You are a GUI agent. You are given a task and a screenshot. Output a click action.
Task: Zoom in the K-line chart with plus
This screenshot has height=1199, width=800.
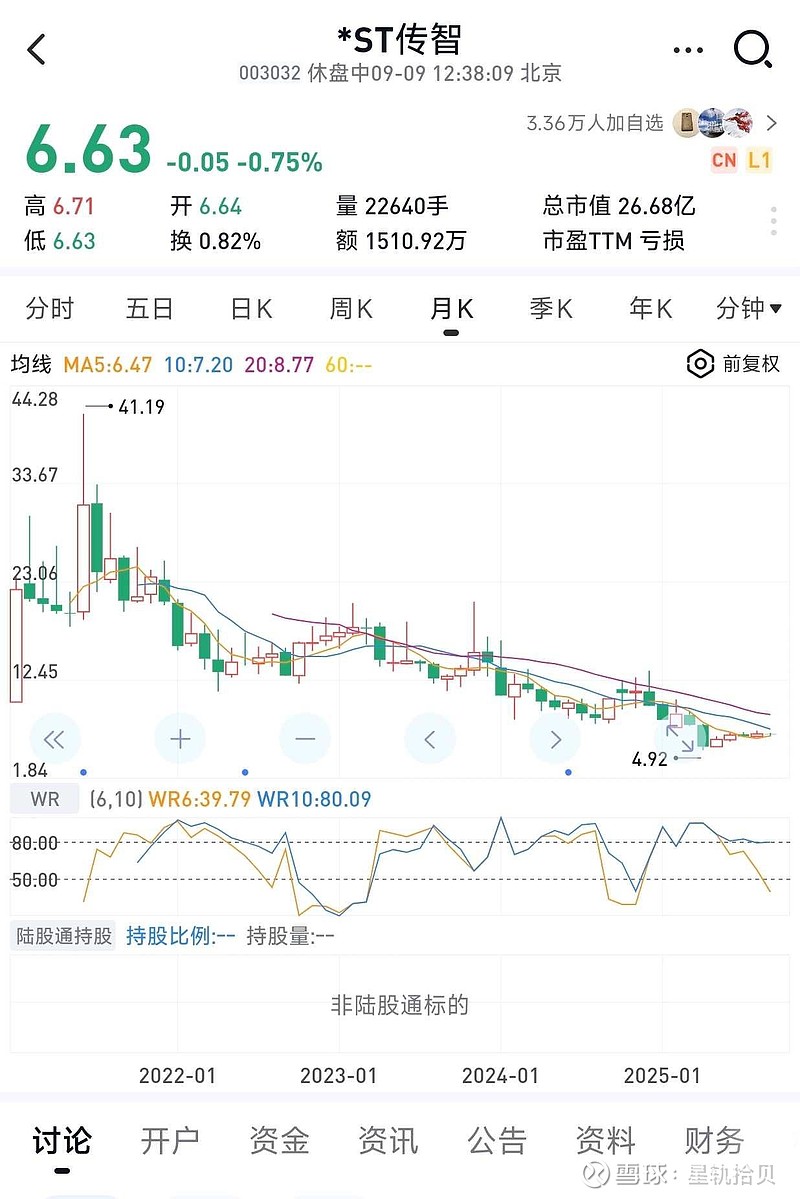pos(180,740)
